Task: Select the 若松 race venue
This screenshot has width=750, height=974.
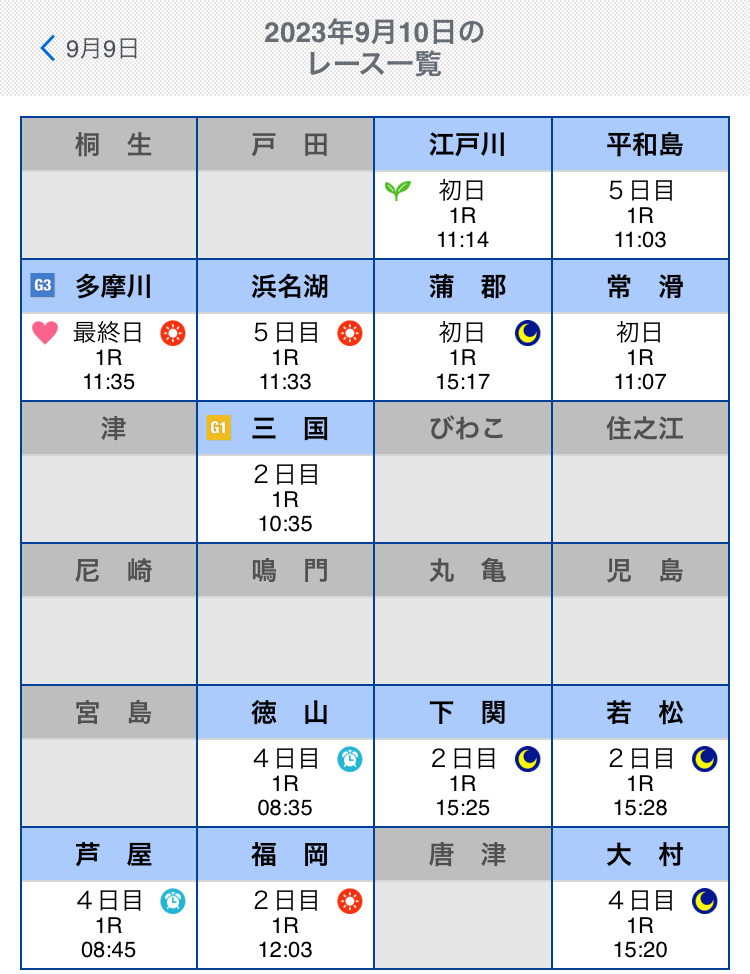Action: coord(640,756)
